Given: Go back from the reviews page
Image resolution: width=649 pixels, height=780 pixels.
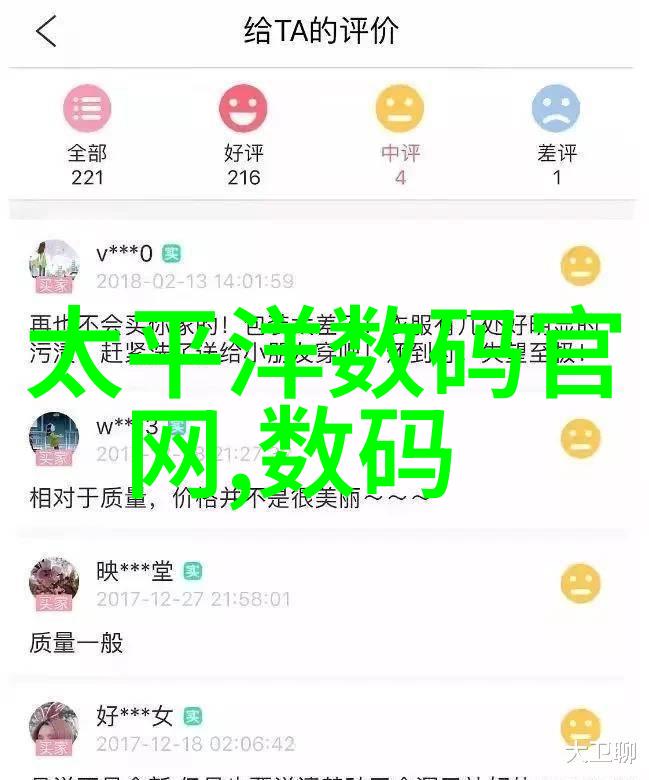Looking at the screenshot, I should (x=46, y=32).
